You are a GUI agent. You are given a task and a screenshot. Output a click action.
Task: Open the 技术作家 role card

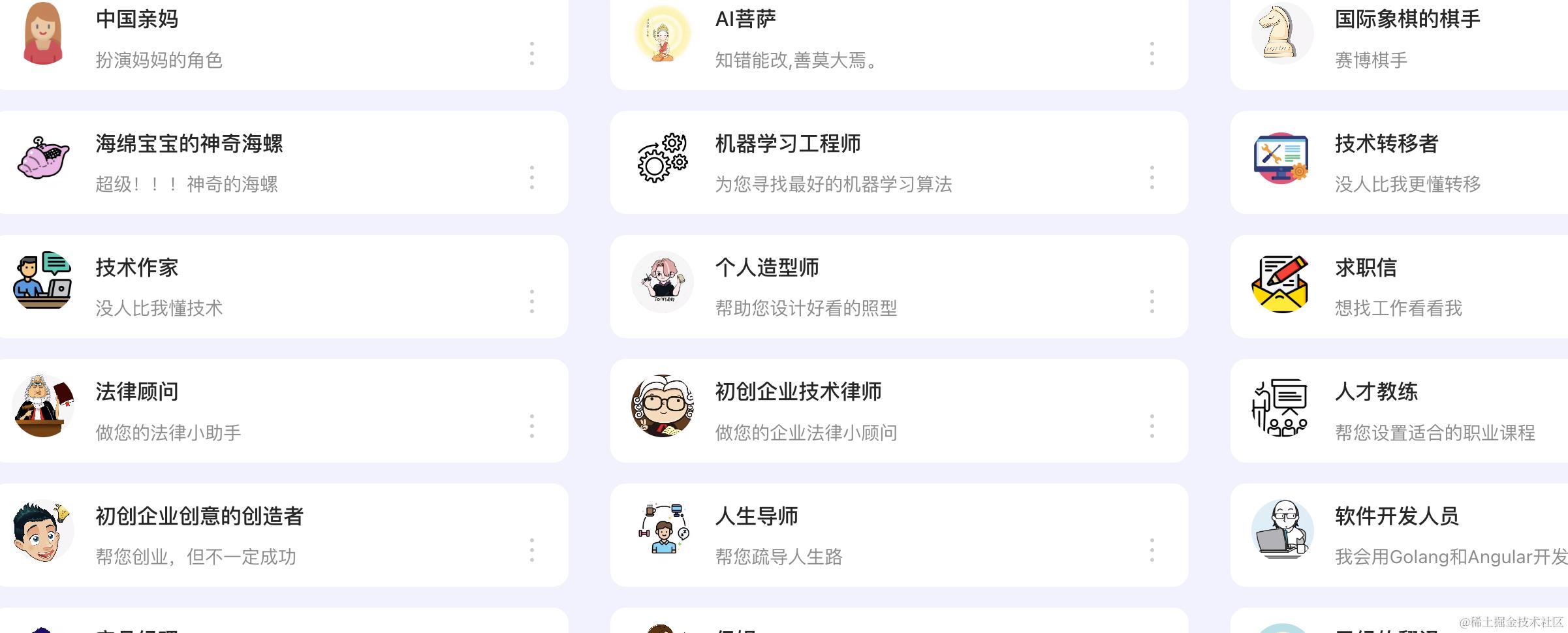(x=261, y=287)
